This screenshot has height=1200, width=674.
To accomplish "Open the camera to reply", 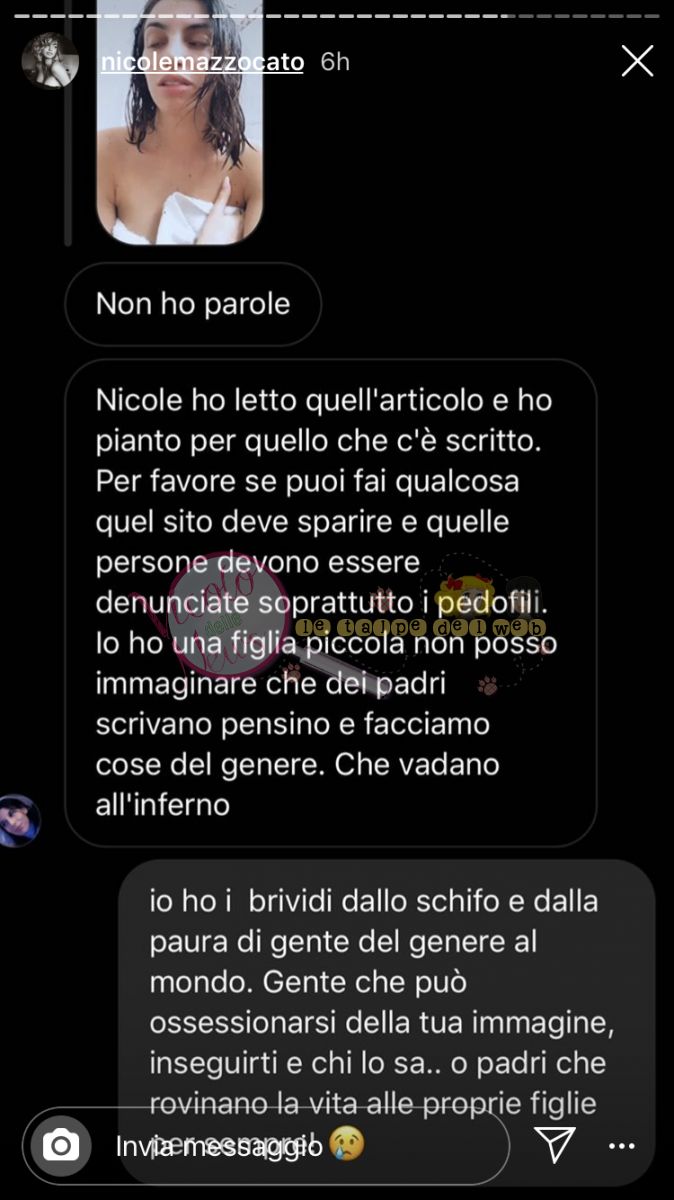I will 61,1145.
